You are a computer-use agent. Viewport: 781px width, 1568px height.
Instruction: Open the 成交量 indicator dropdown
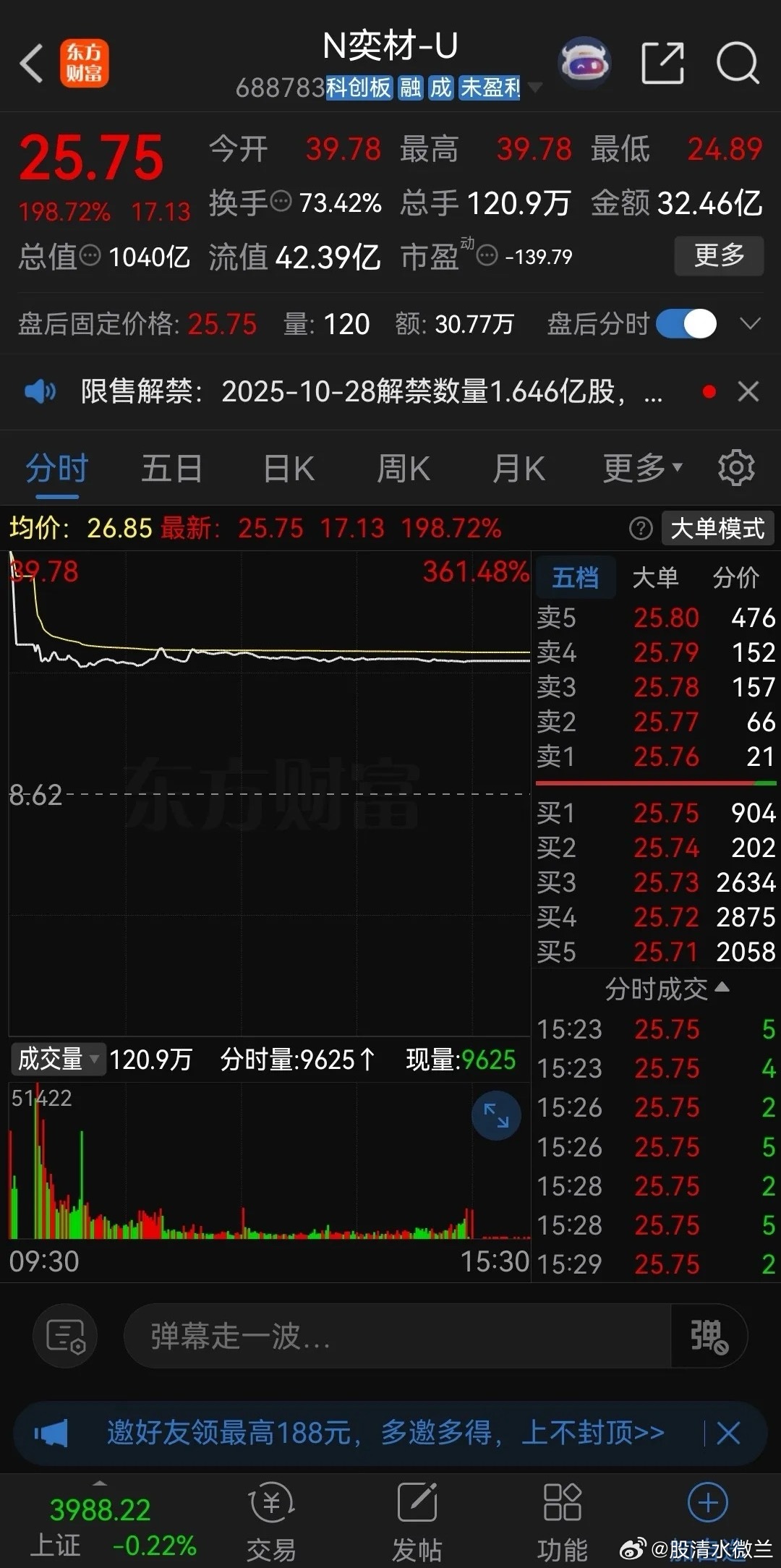[57, 1060]
